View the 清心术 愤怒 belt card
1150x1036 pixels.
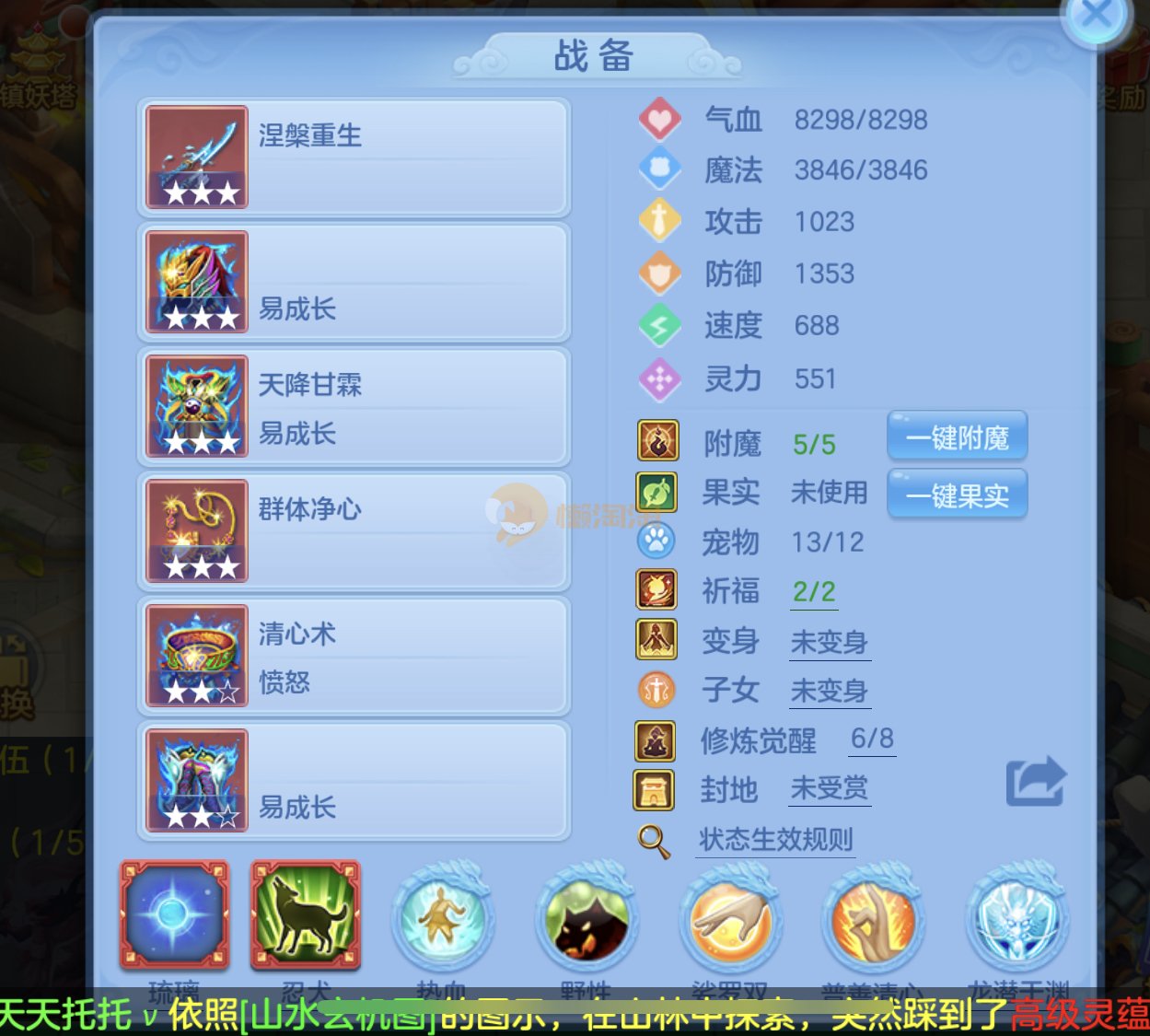(354, 656)
